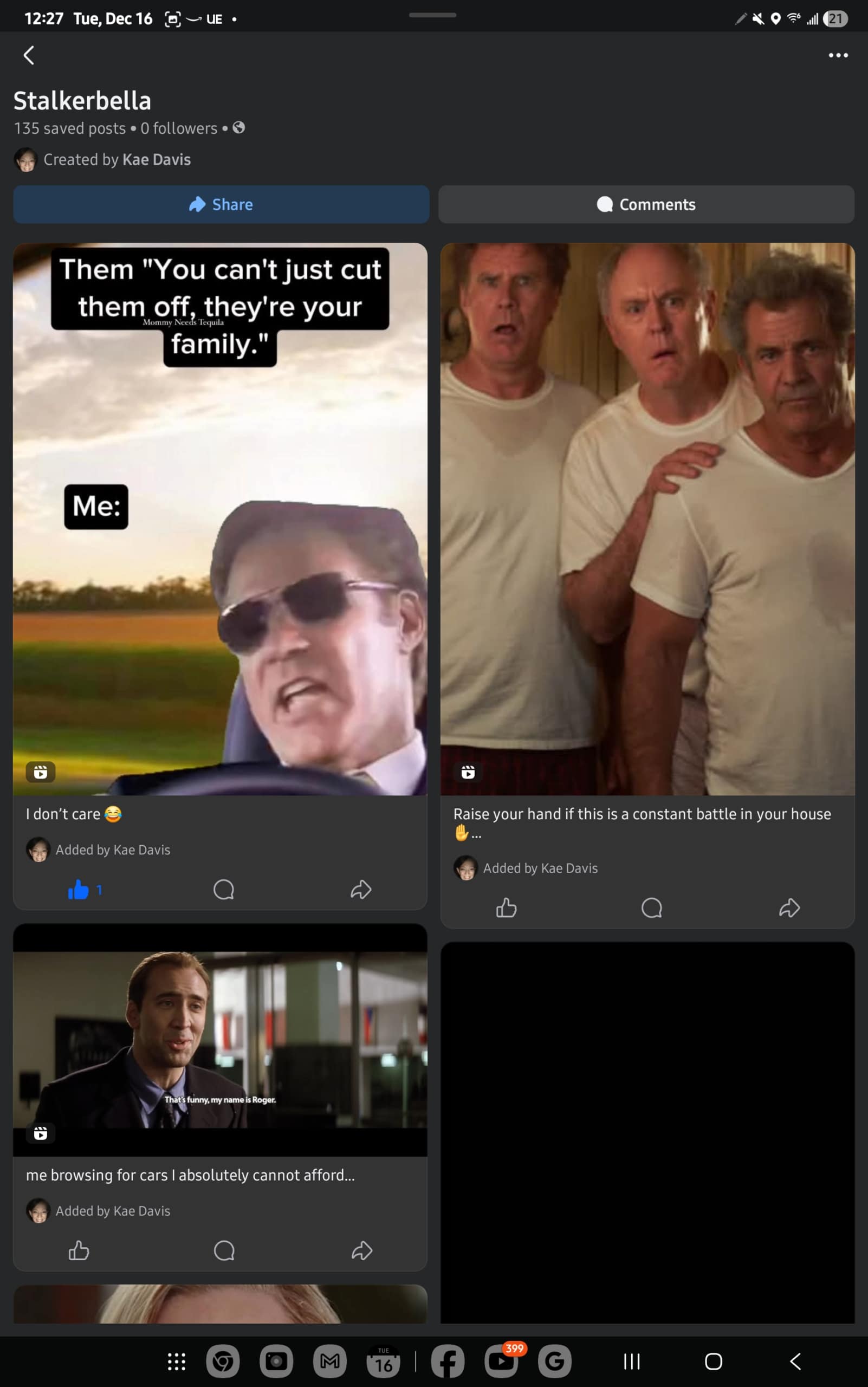The image size is (868, 1387).
Task: Open the three-dot overflow menu
Action: [838, 56]
